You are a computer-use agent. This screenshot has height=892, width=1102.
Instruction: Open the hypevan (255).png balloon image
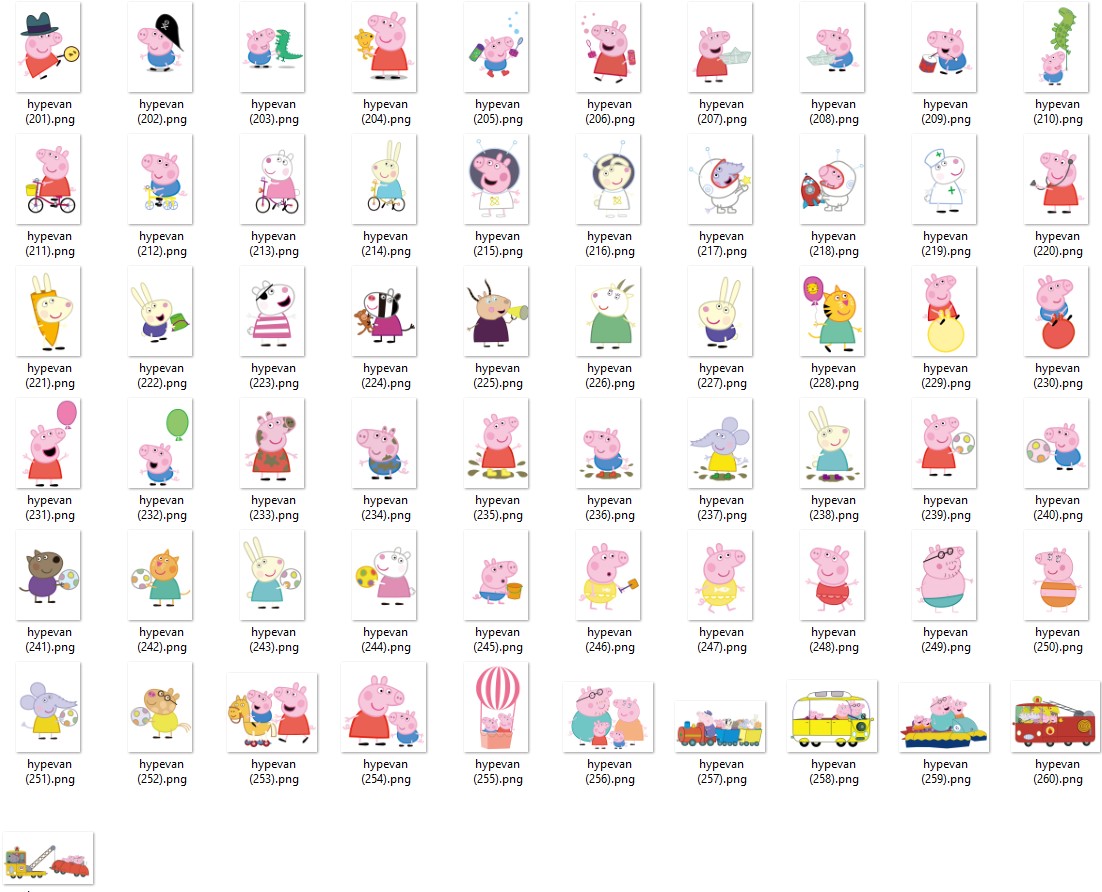pos(496,708)
